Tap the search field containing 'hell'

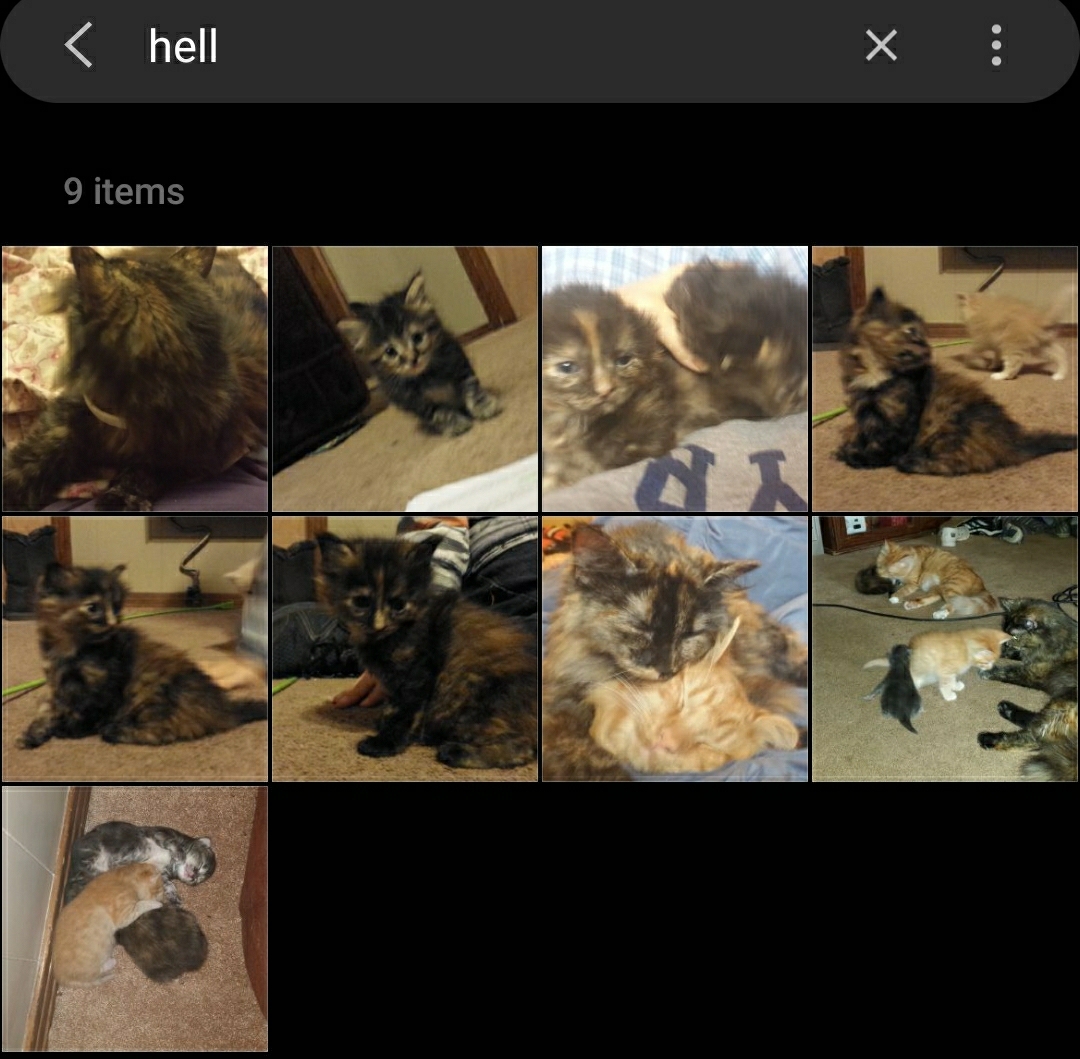point(480,46)
